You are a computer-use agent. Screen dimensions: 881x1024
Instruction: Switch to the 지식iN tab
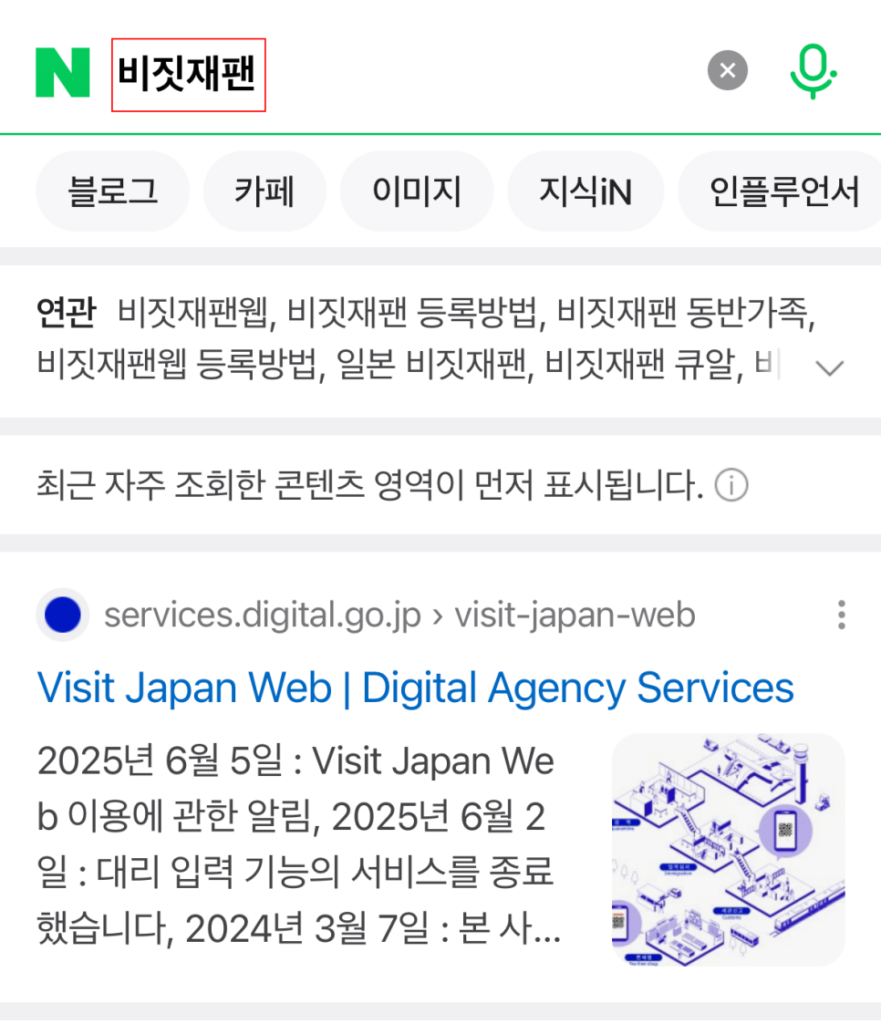click(x=585, y=191)
